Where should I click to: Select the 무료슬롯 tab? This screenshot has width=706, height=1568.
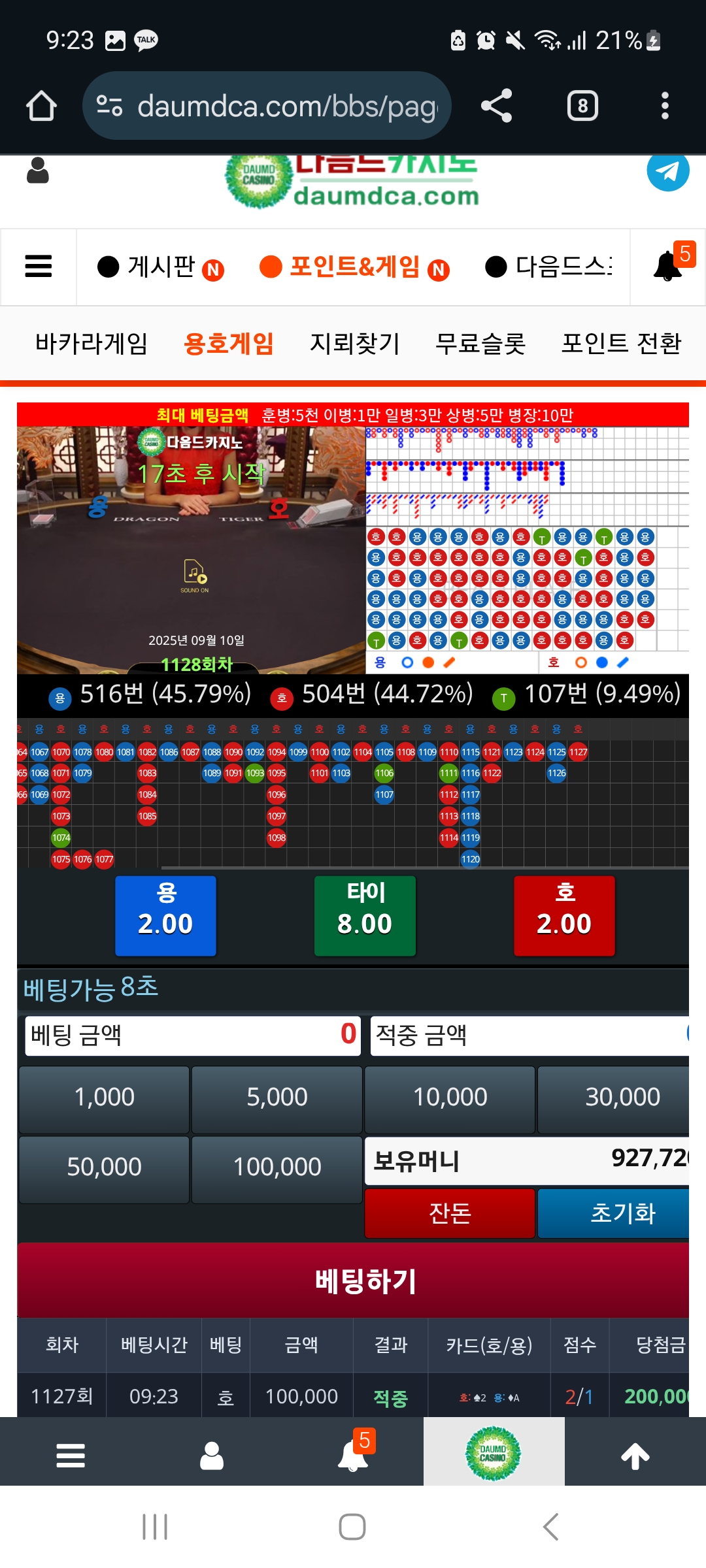pos(480,343)
